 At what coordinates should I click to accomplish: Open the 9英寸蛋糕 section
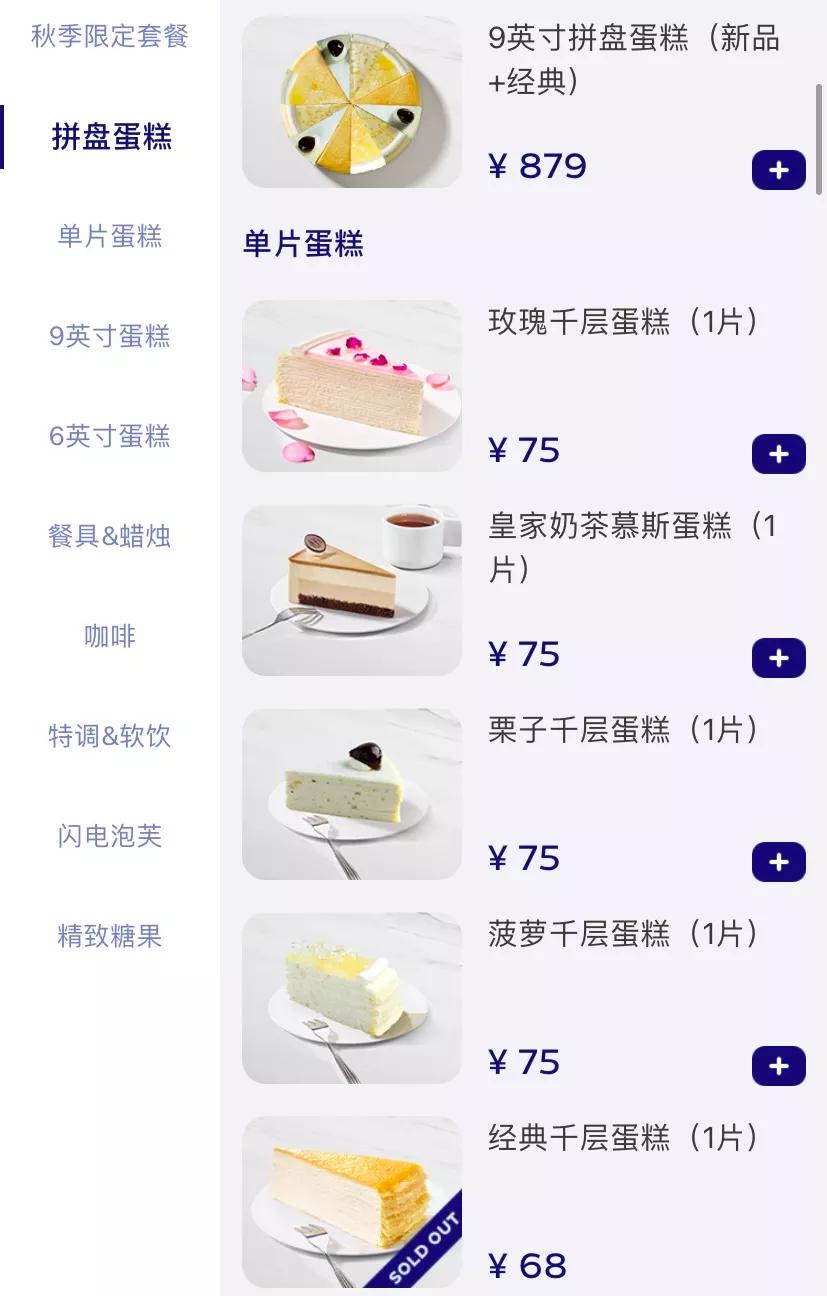click(111, 337)
